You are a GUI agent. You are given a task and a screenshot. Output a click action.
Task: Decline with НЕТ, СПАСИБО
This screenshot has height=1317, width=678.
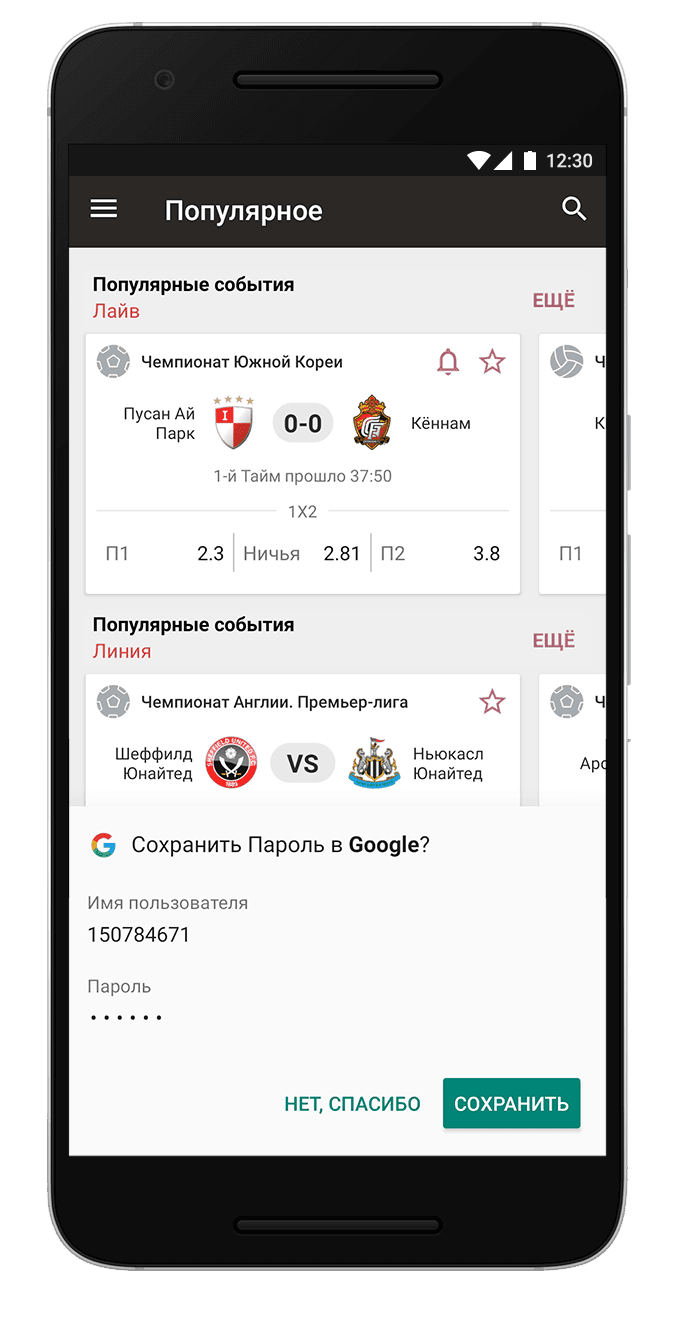352,1104
